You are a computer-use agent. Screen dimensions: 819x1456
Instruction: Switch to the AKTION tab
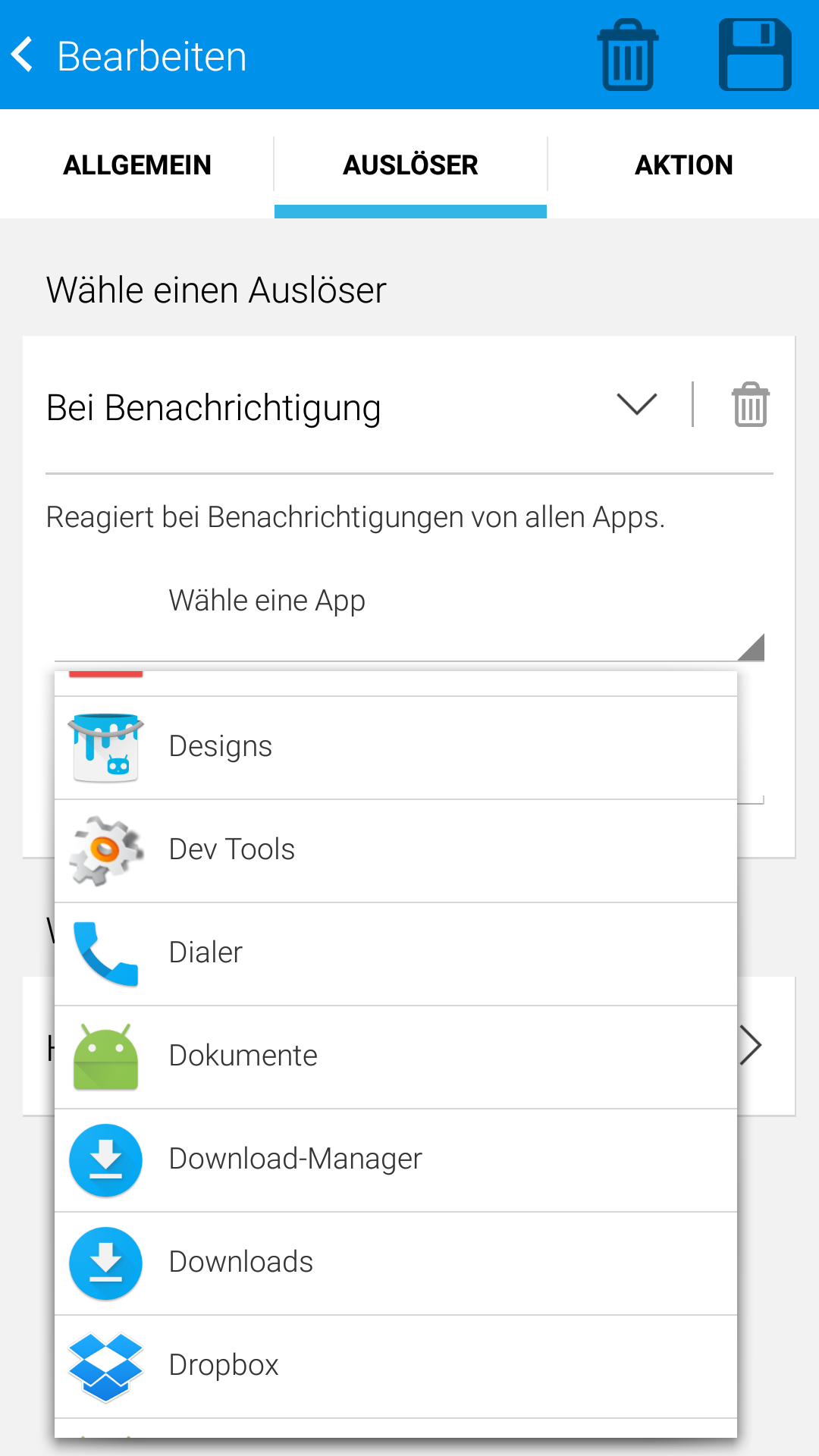(683, 165)
